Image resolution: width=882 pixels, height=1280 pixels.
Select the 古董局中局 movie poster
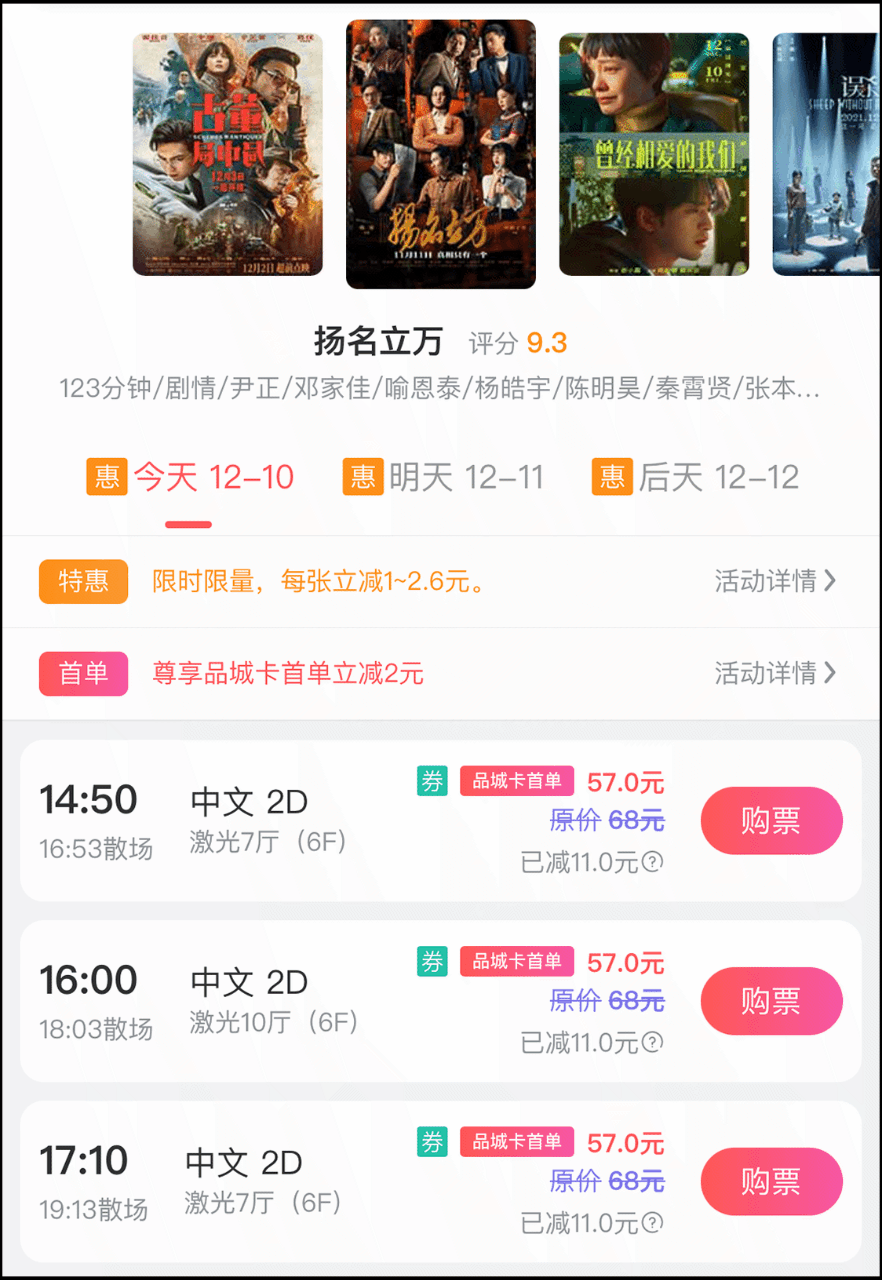point(227,154)
